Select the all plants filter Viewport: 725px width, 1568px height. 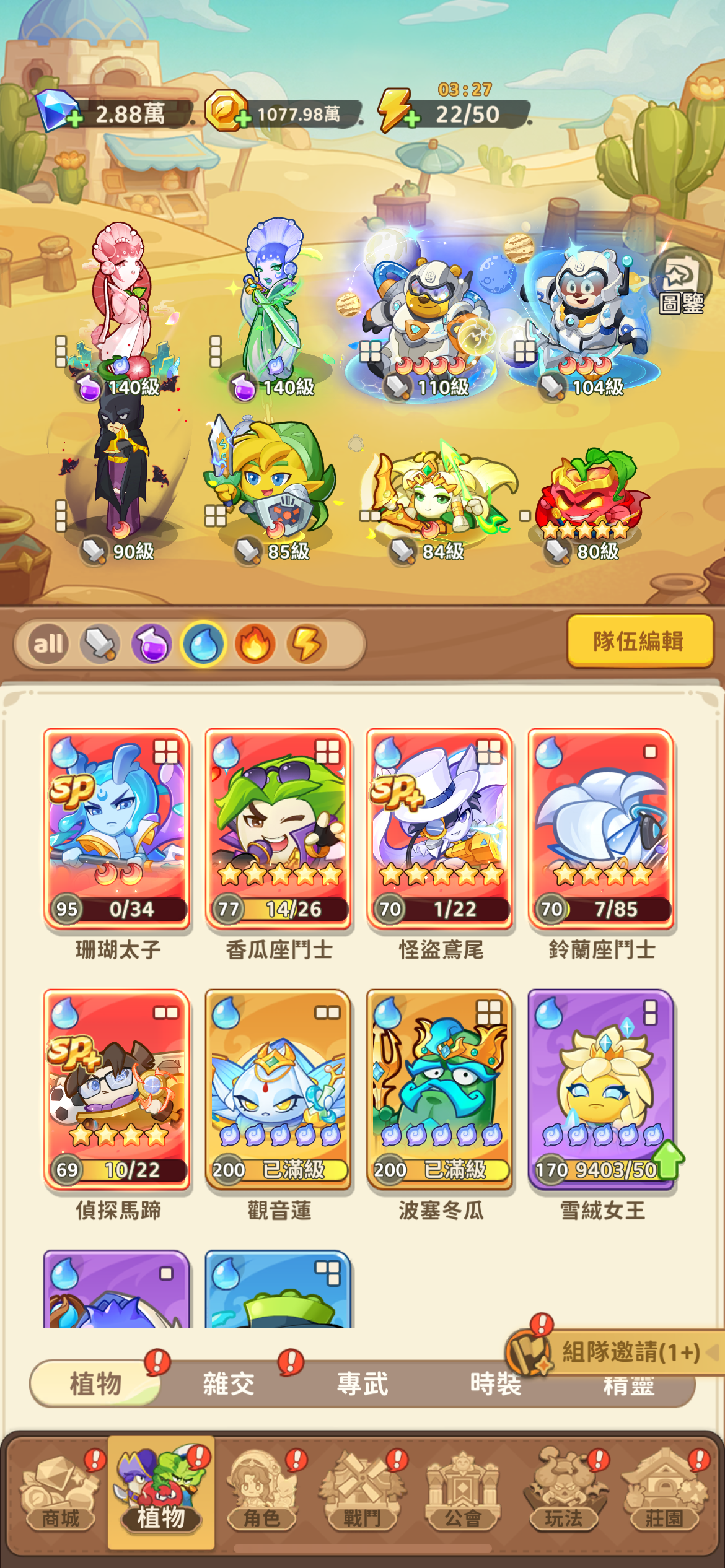click(48, 644)
